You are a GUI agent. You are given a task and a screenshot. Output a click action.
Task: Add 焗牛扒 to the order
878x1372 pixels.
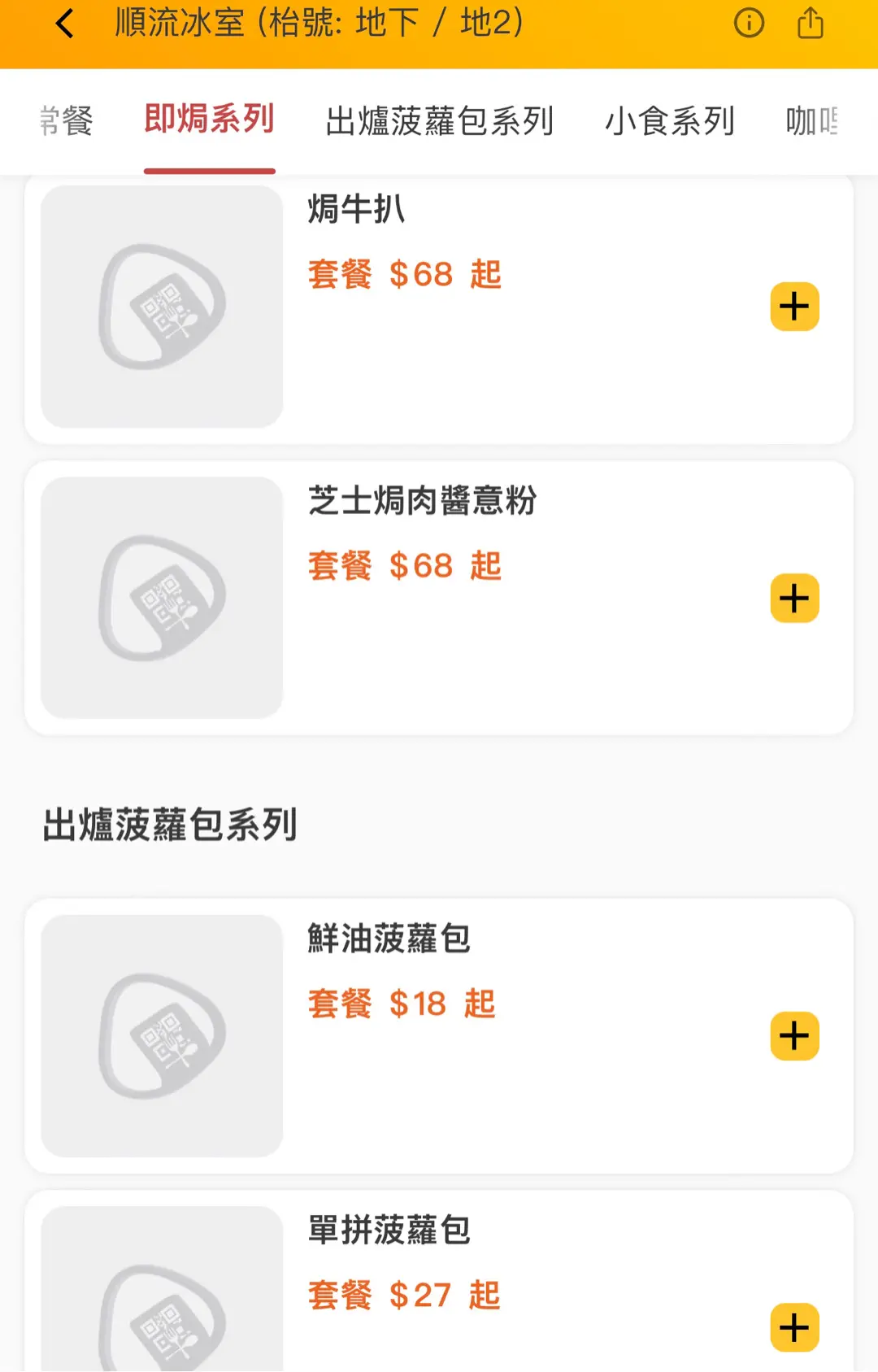click(794, 307)
